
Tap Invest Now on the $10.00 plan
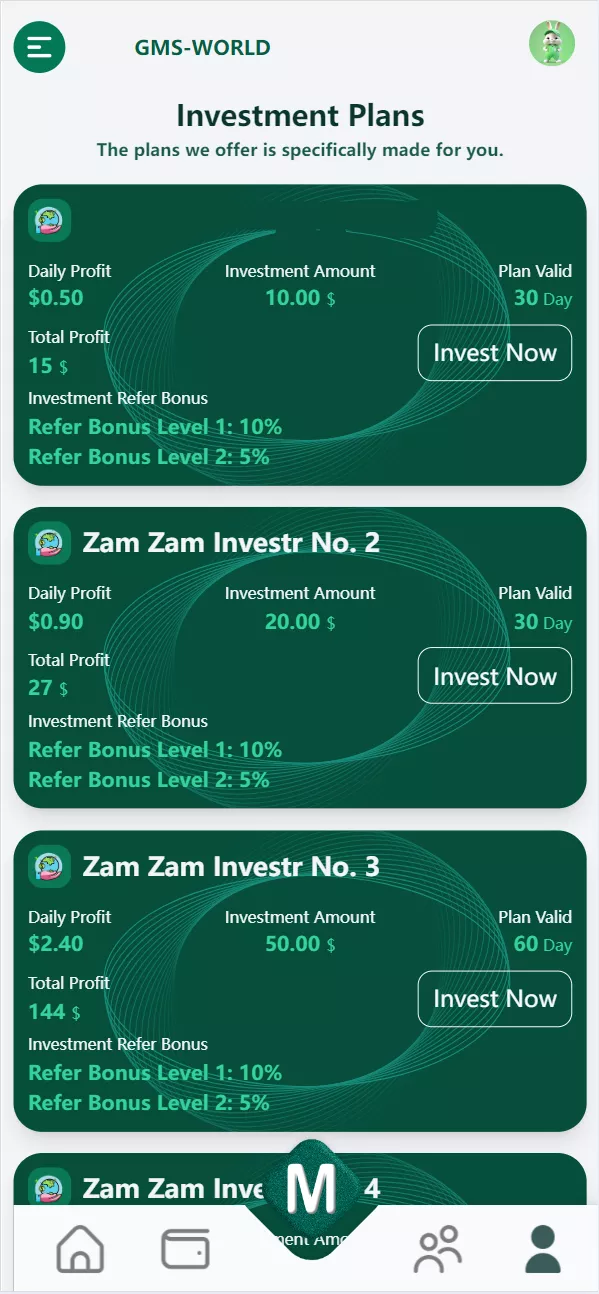point(494,353)
